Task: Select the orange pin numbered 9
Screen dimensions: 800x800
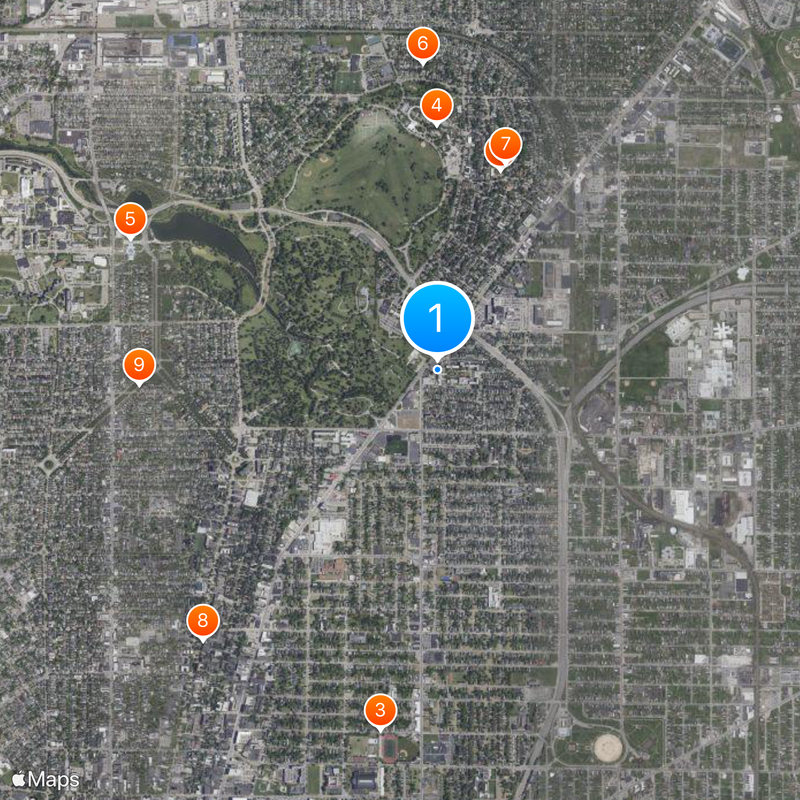Action: pos(139,365)
